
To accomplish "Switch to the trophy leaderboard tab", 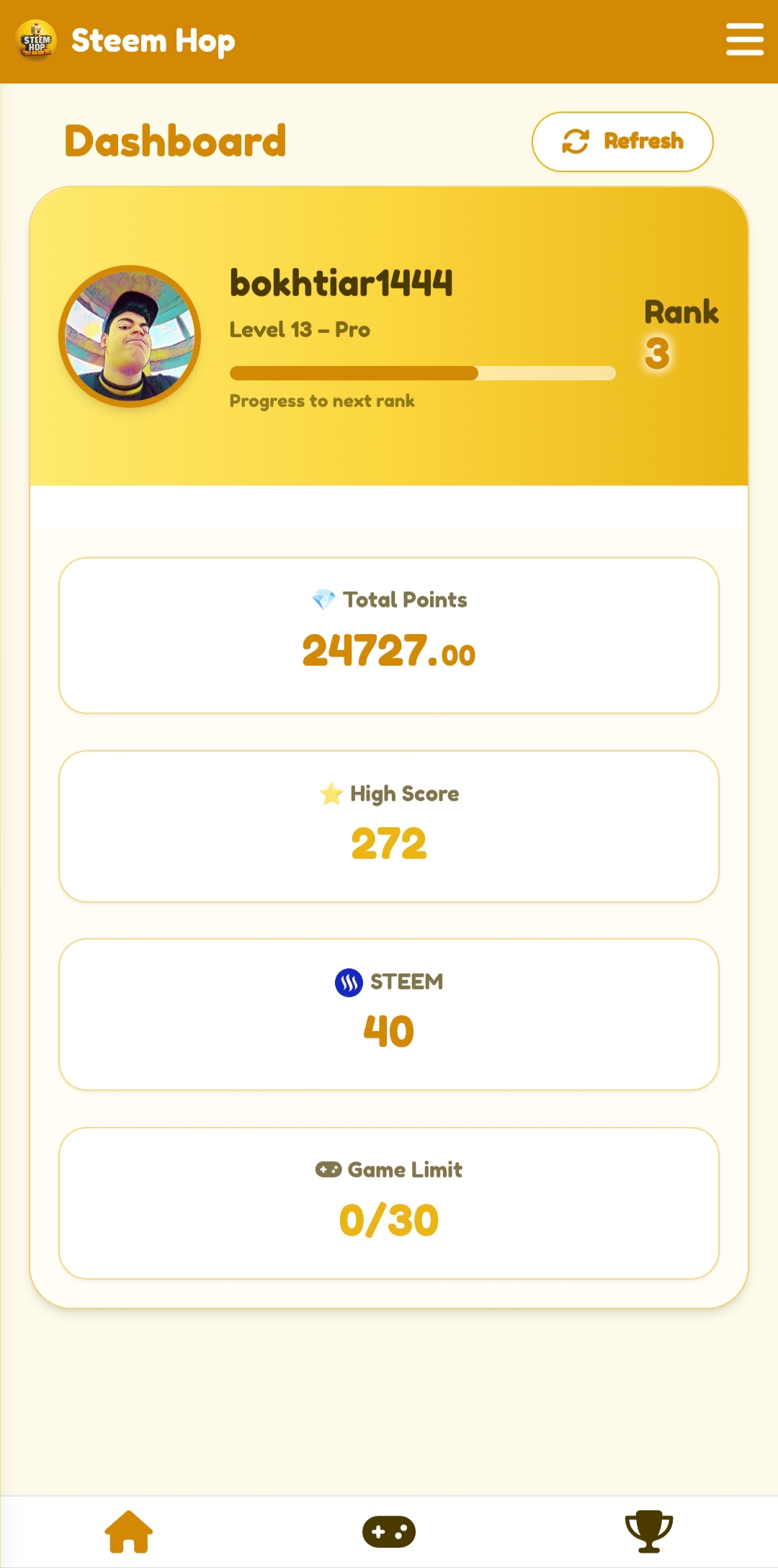I will (x=649, y=1531).
